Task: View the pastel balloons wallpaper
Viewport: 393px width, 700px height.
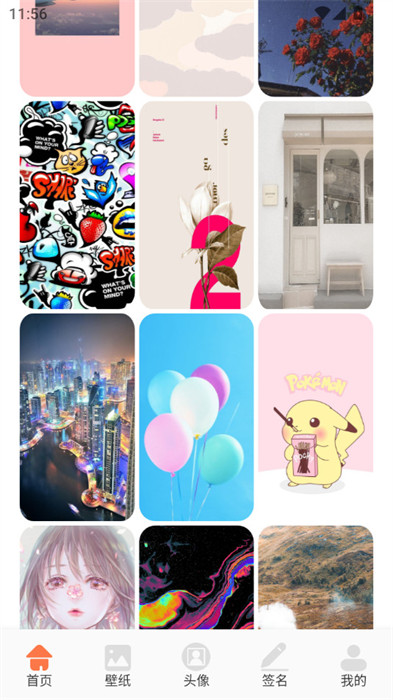Action: click(x=196, y=417)
